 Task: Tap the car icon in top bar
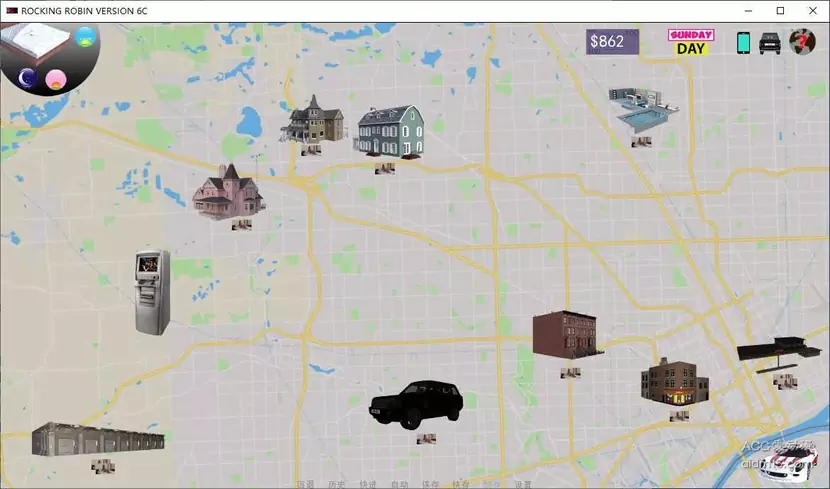770,43
